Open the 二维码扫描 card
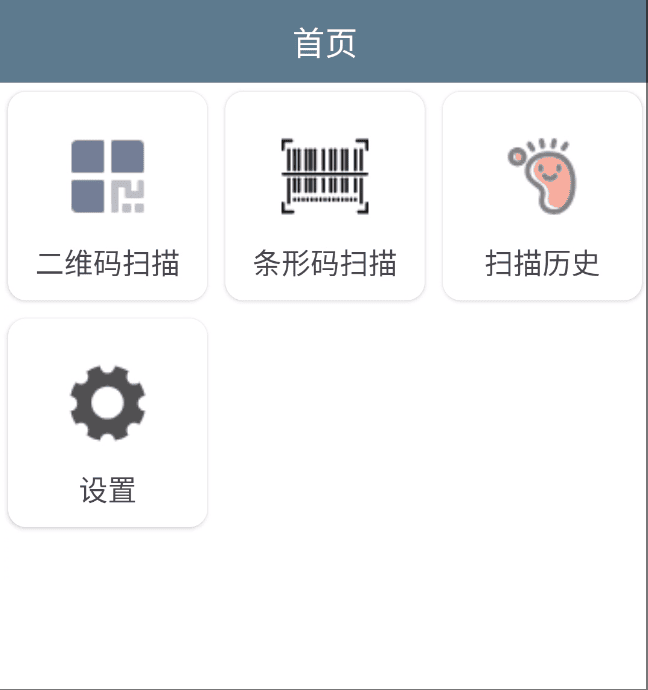Screen dimensions: 648x690 (108, 196)
